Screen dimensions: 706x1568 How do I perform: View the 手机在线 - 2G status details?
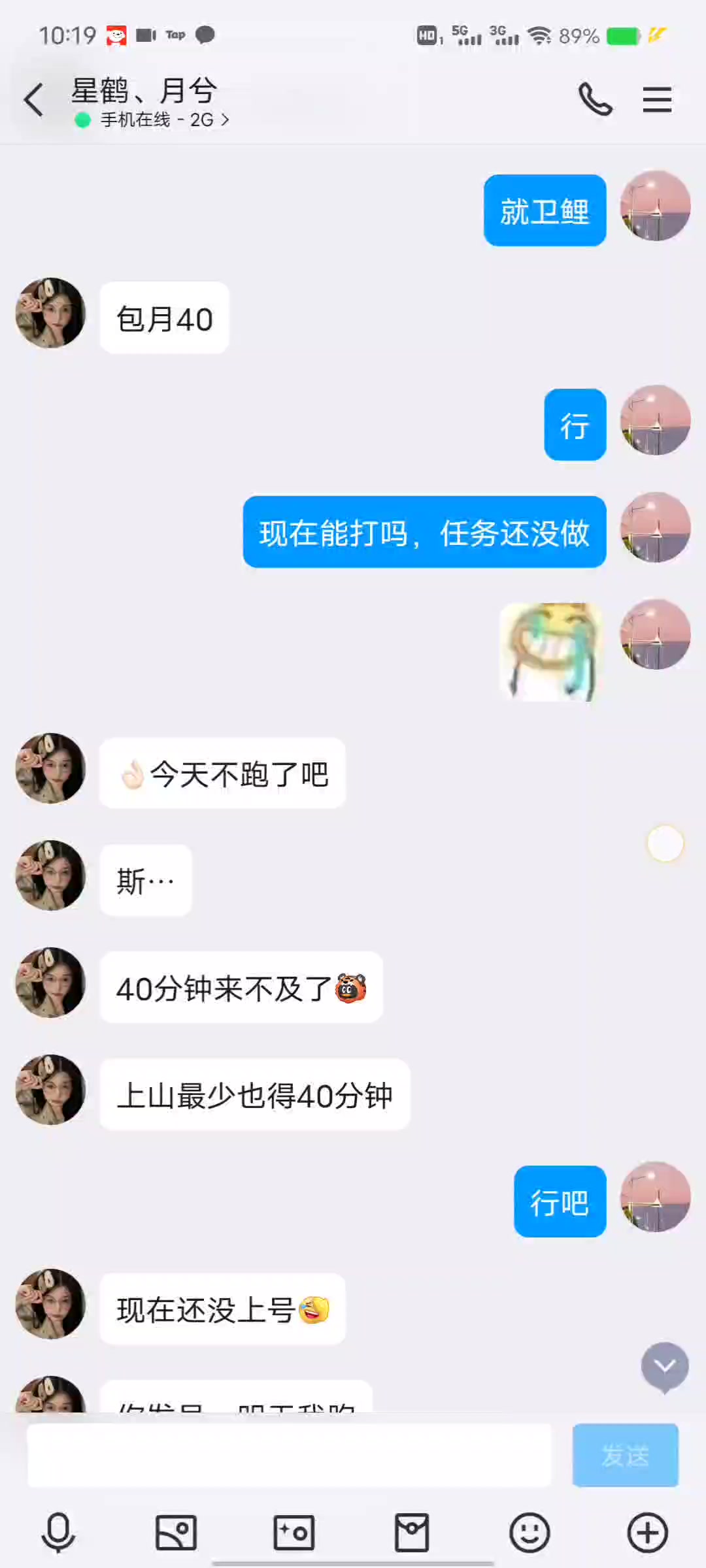[163, 120]
